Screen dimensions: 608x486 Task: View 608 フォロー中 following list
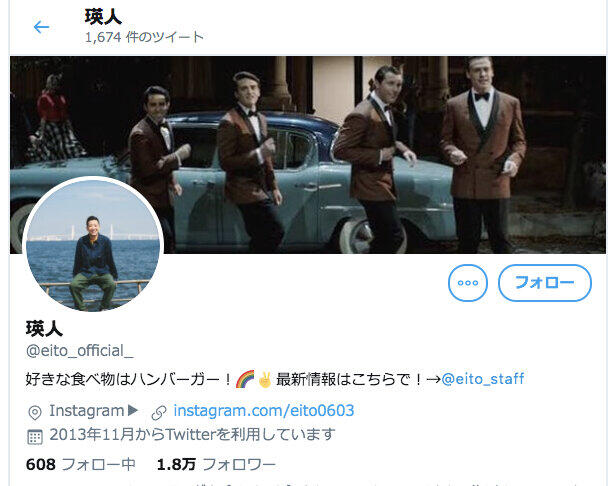(80, 465)
